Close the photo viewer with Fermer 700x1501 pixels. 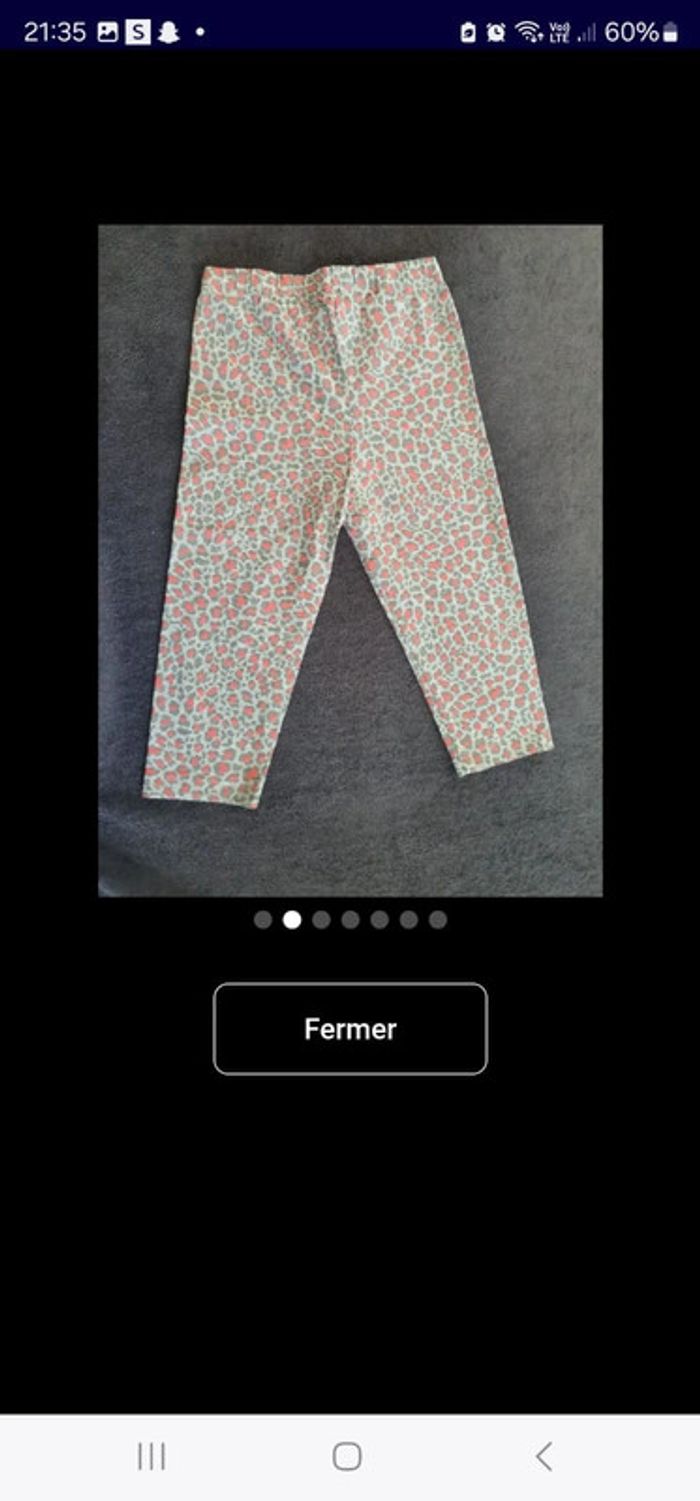coord(350,1029)
